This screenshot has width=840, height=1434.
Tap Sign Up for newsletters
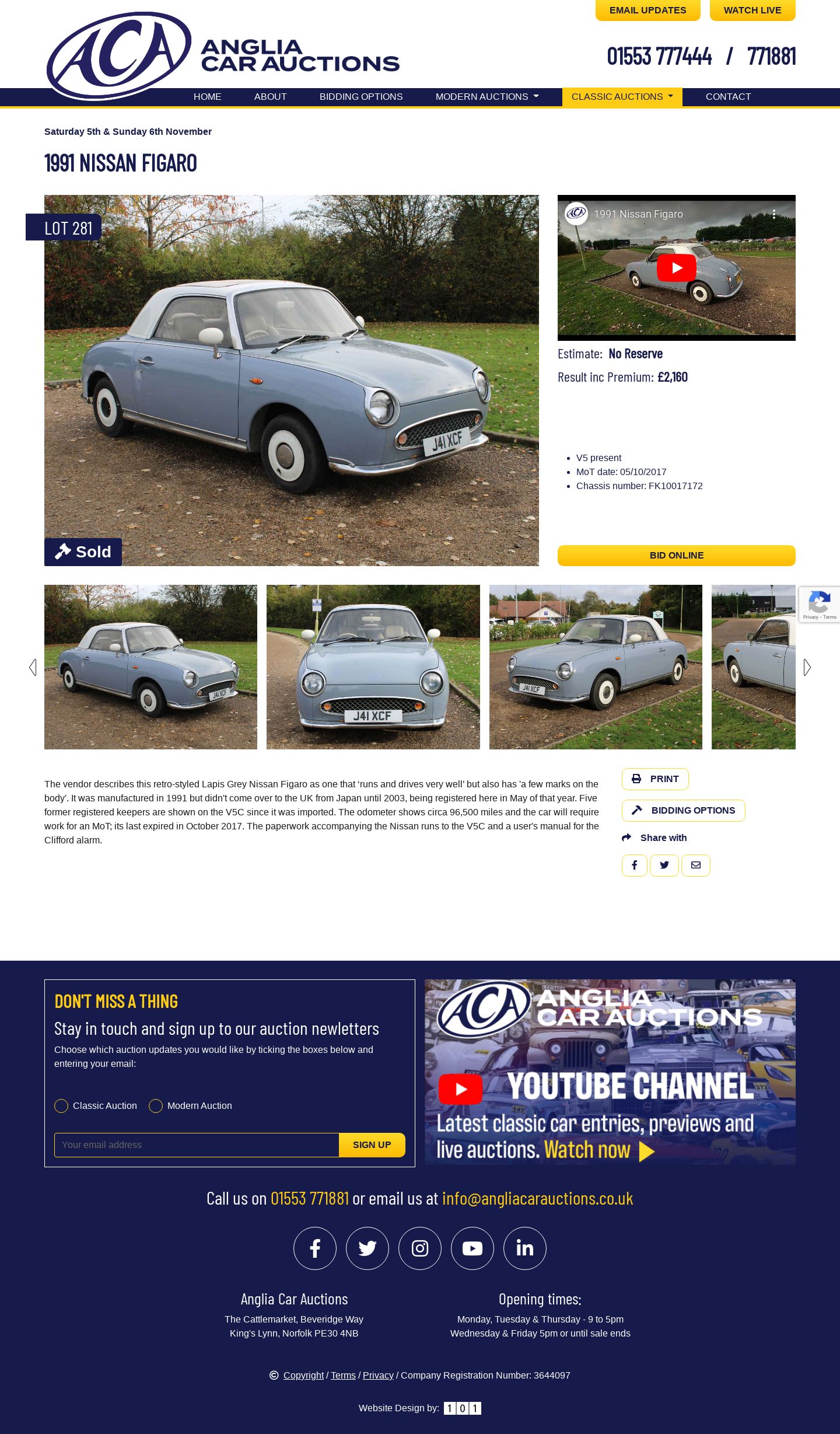(372, 1145)
